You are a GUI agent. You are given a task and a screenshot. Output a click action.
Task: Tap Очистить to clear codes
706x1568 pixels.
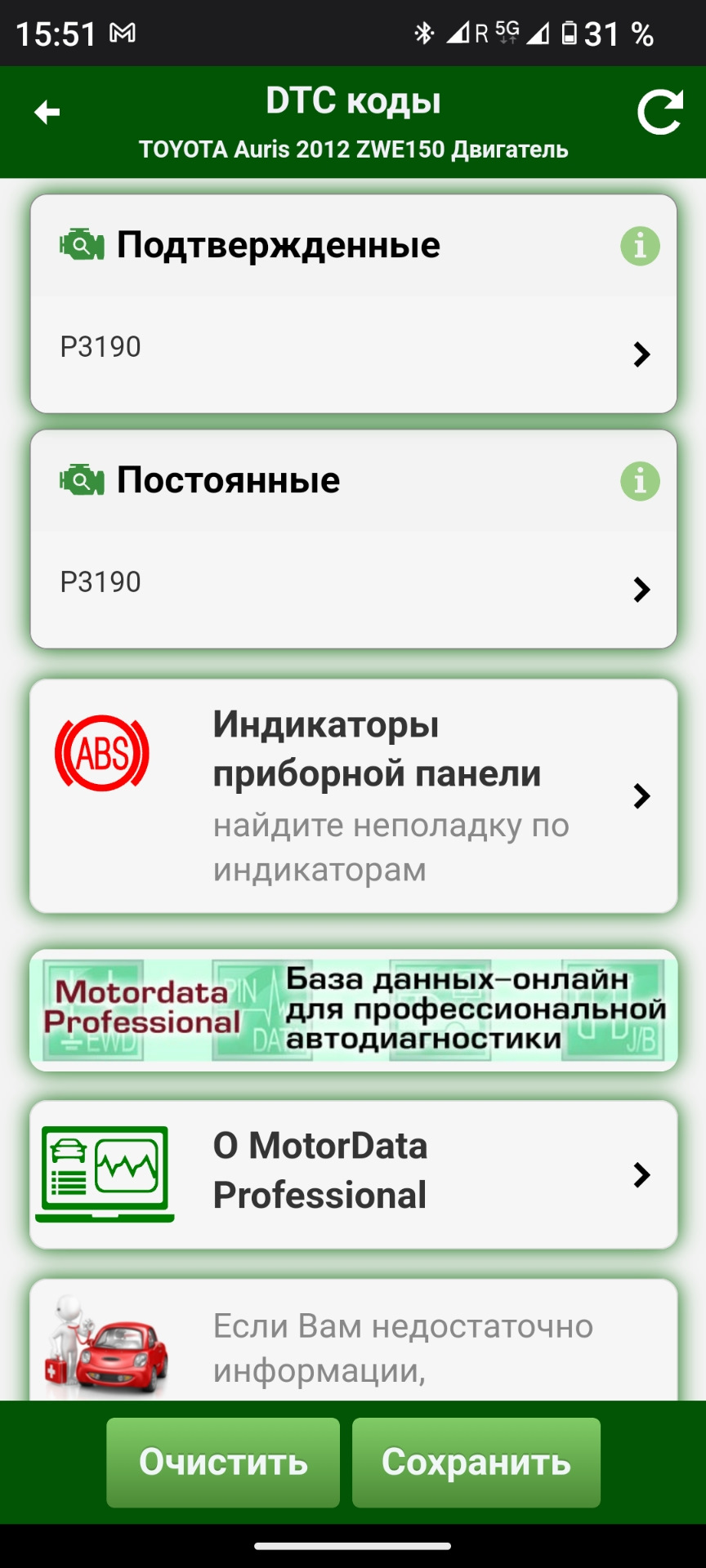[223, 1462]
